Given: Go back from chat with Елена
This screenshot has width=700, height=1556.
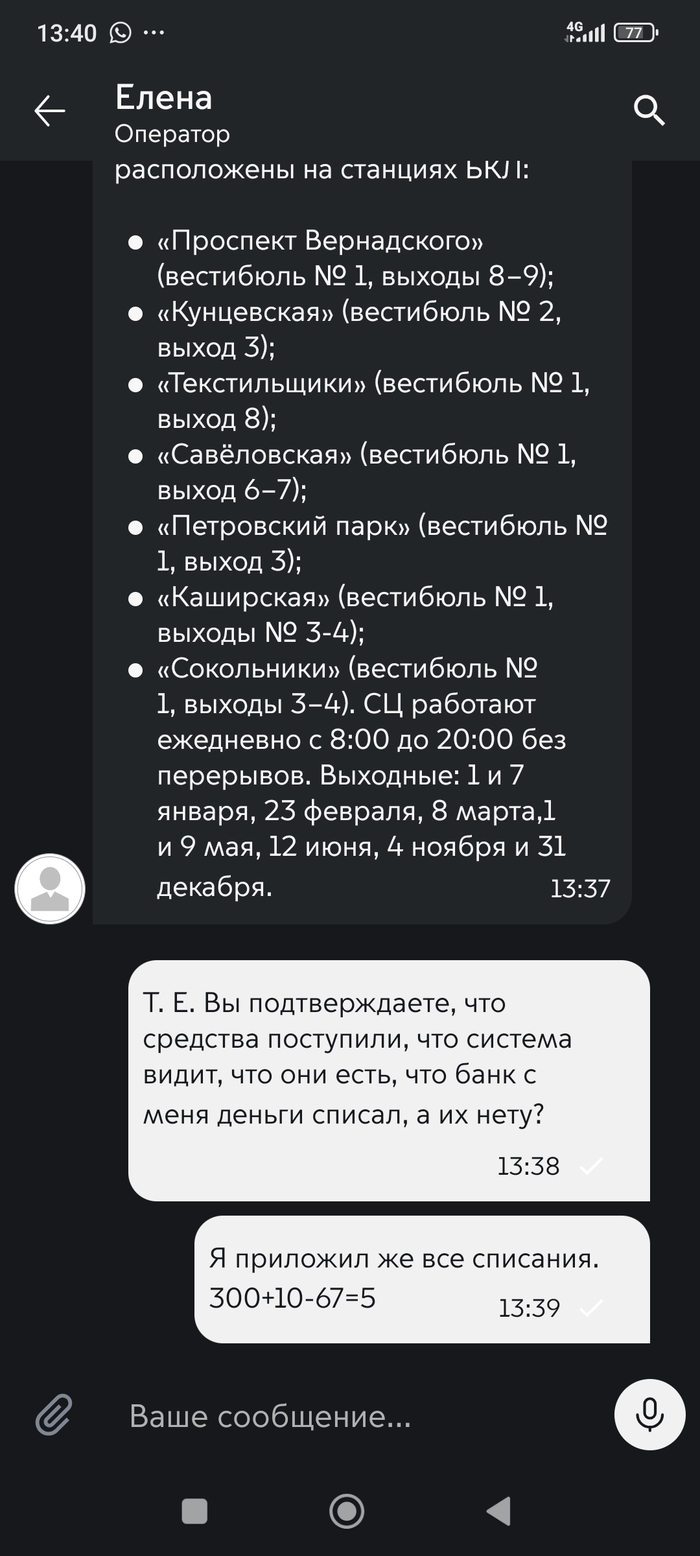Looking at the screenshot, I should [x=49, y=111].
